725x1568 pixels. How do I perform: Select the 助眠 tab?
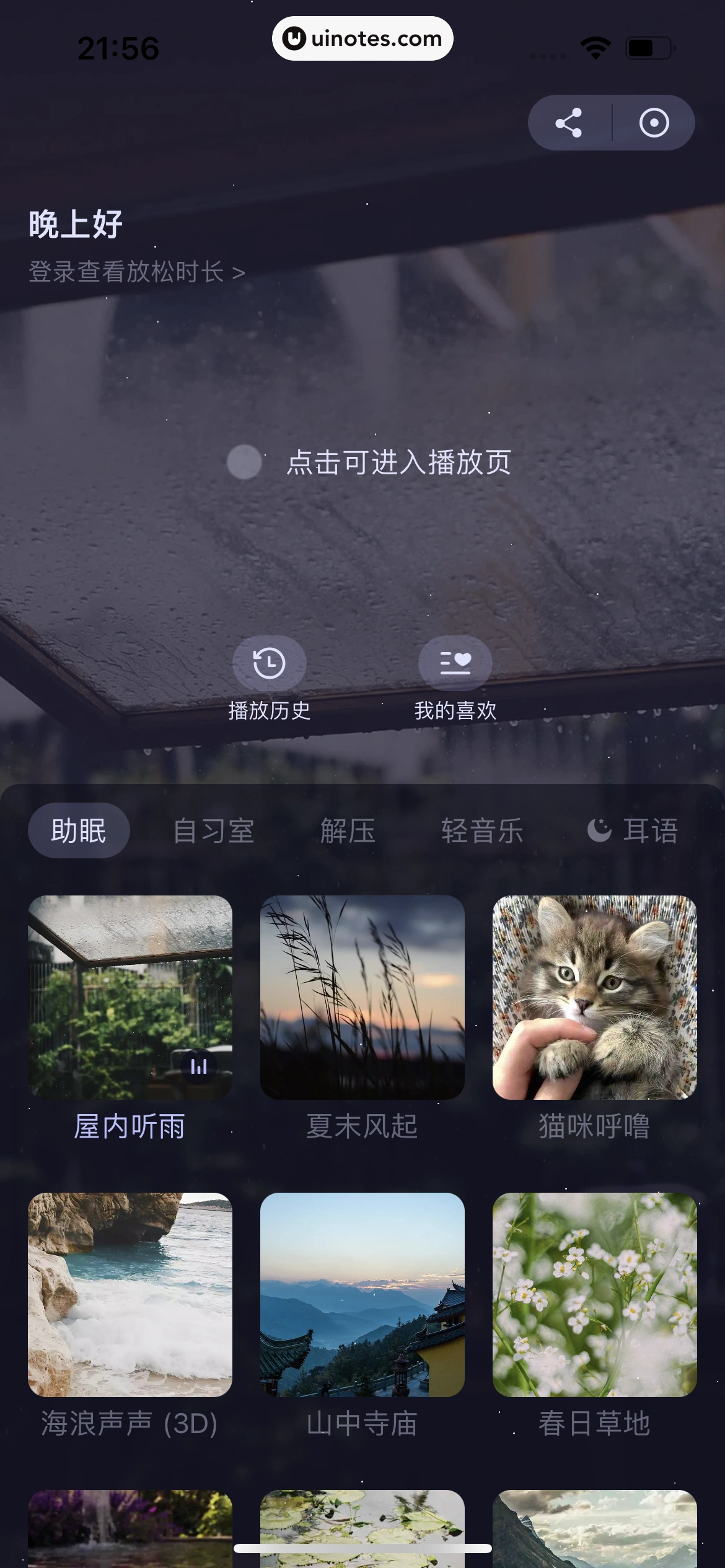pyautogui.click(x=79, y=830)
